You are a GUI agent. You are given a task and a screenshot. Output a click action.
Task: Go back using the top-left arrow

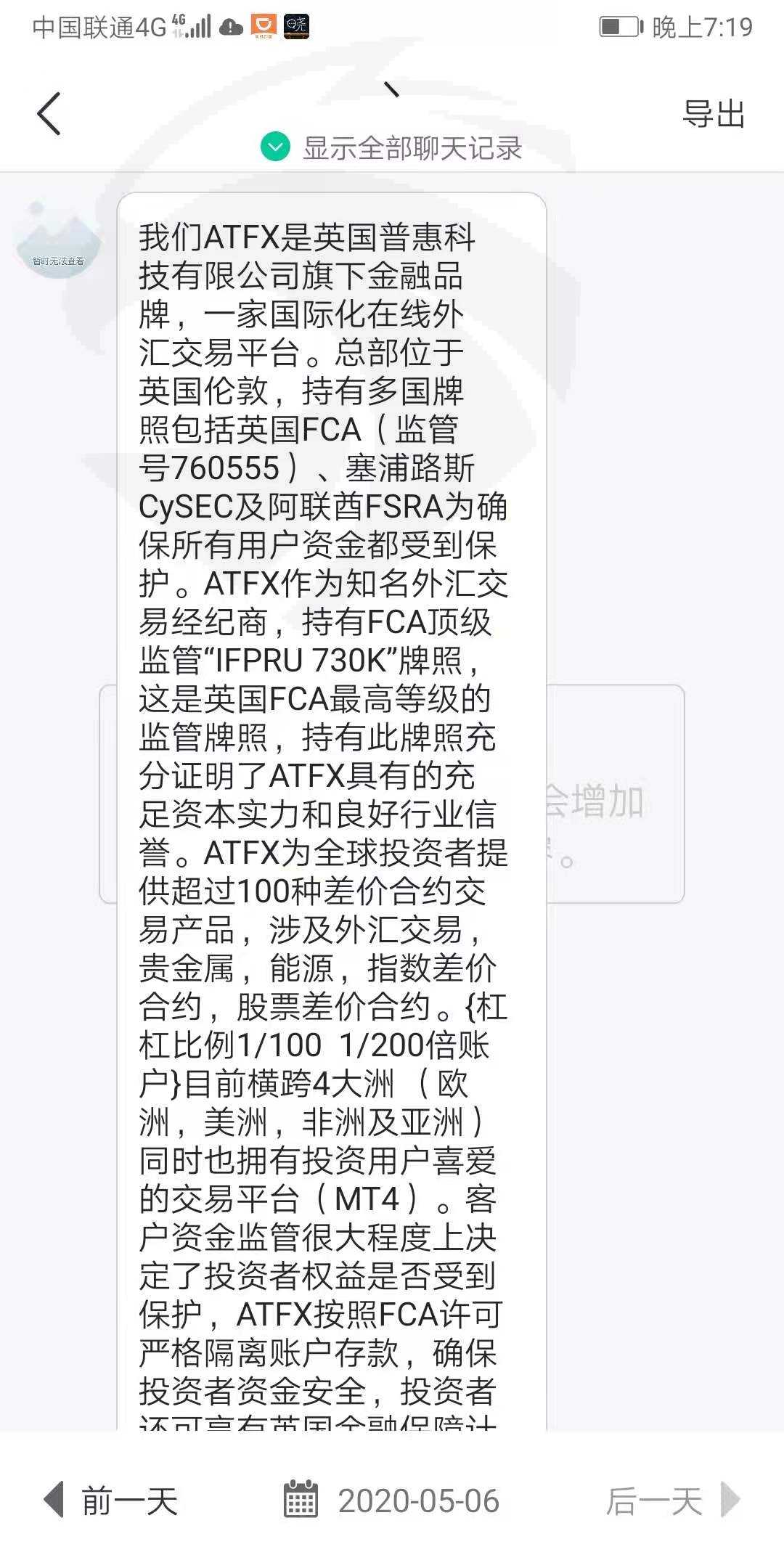[49, 114]
